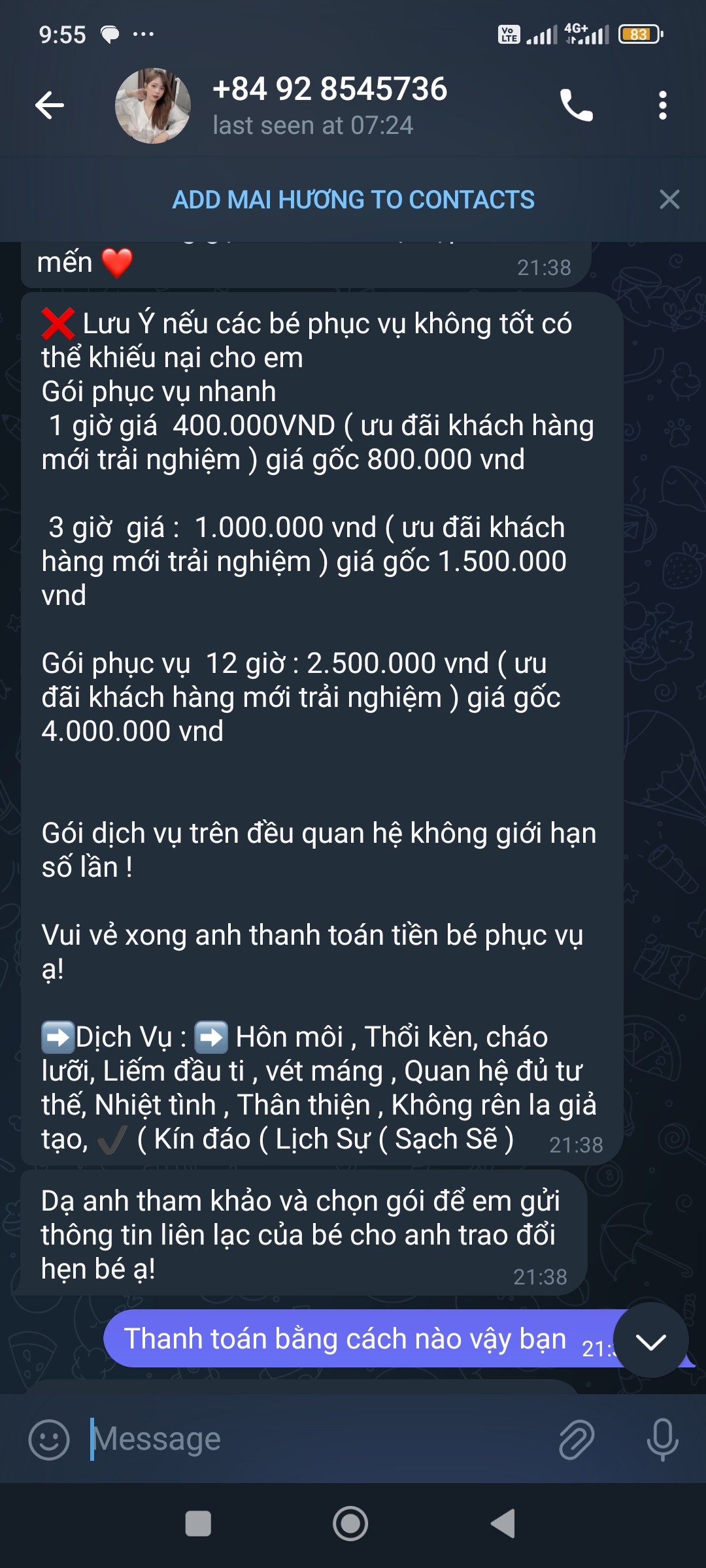Jump to the latest messages
706x1568 pixels.
point(650,1342)
